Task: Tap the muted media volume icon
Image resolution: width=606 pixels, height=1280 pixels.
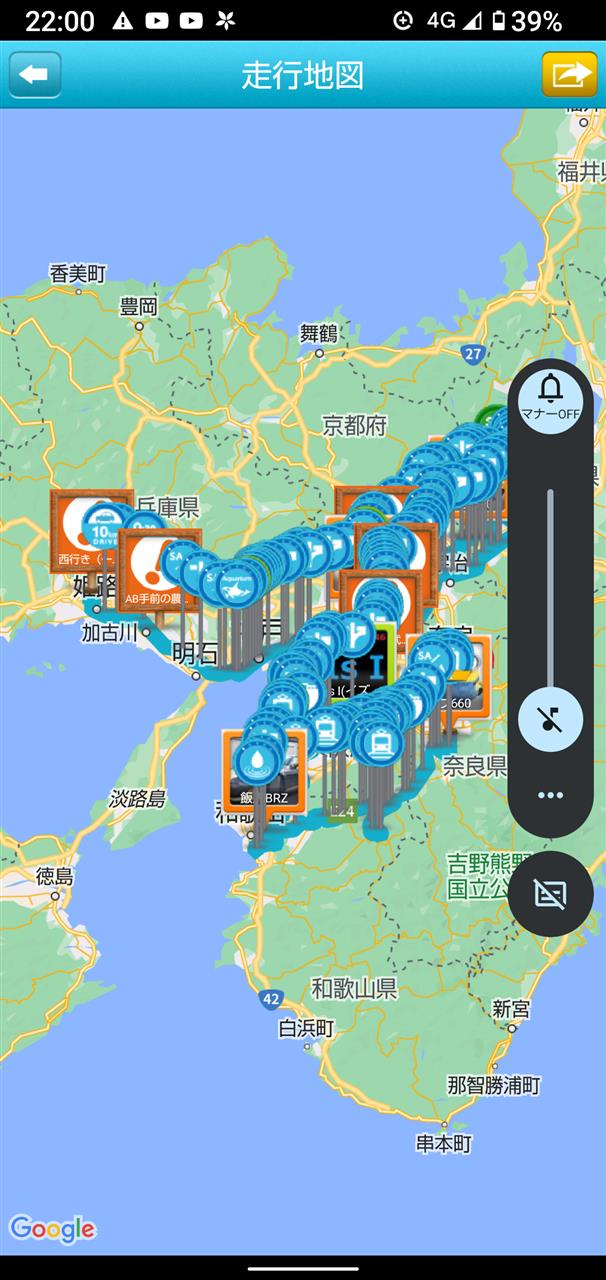Action: 550,718
